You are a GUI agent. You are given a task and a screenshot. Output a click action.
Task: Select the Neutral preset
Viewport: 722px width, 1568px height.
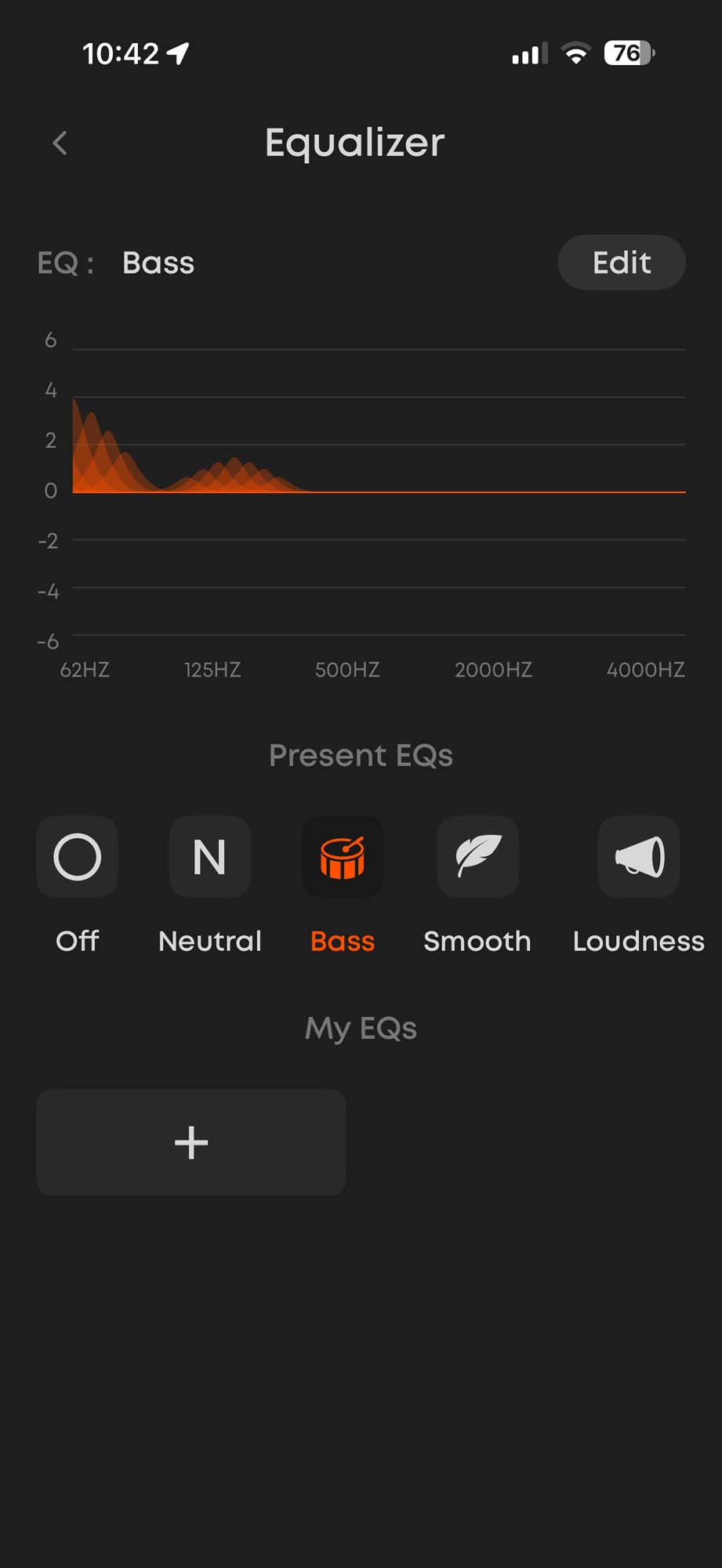tap(210, 857)
